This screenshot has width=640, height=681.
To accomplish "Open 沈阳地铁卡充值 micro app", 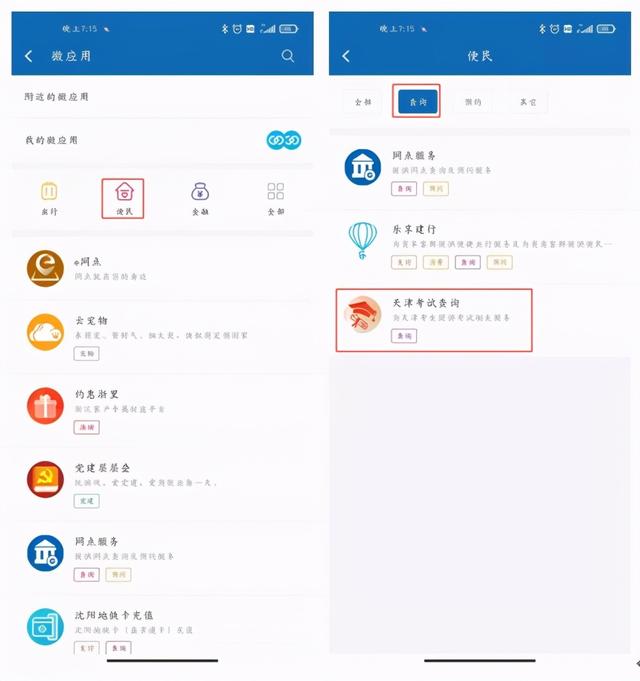I will point(162,631).
